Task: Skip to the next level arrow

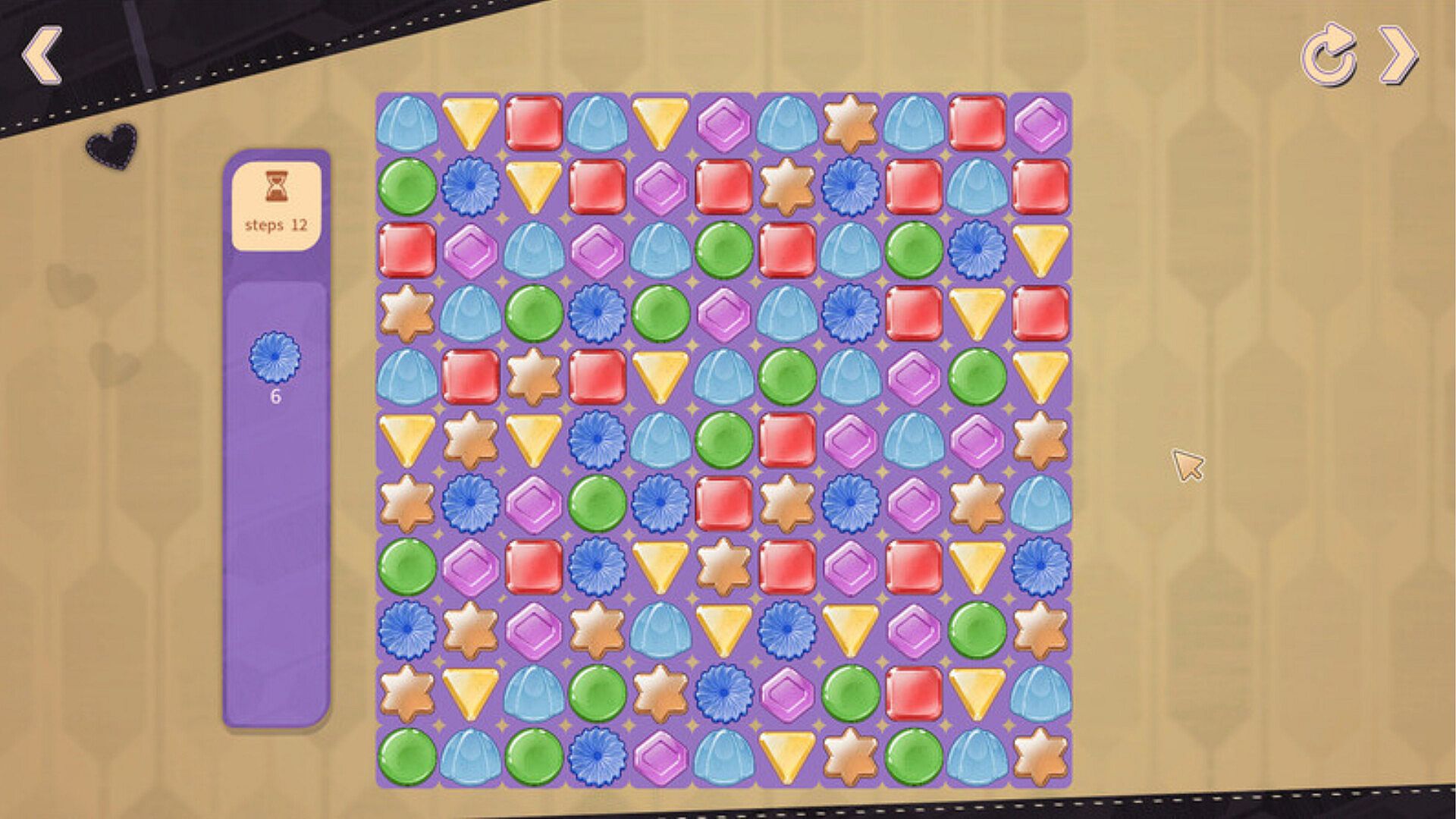Action: coord(1399,55)
